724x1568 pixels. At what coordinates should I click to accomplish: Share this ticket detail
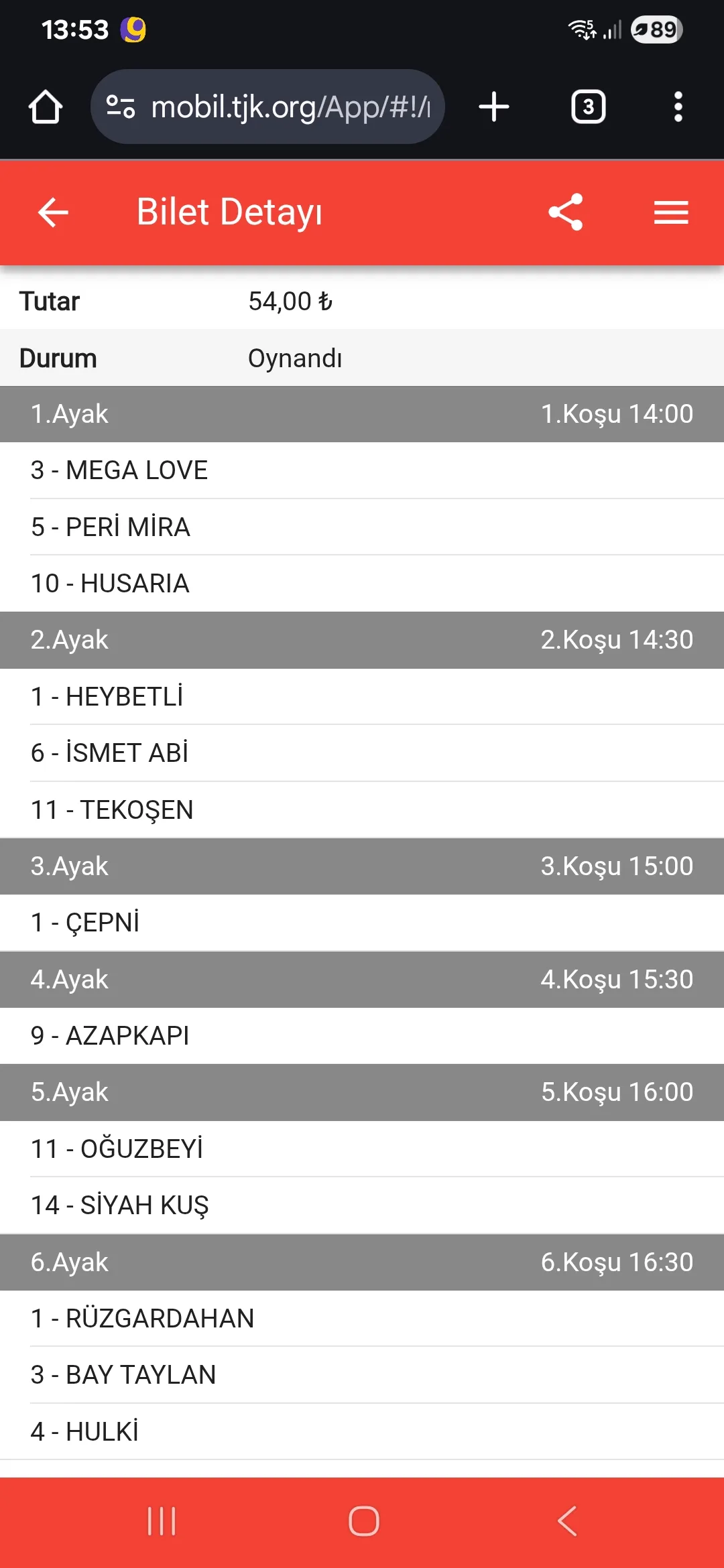click(566, 212)
